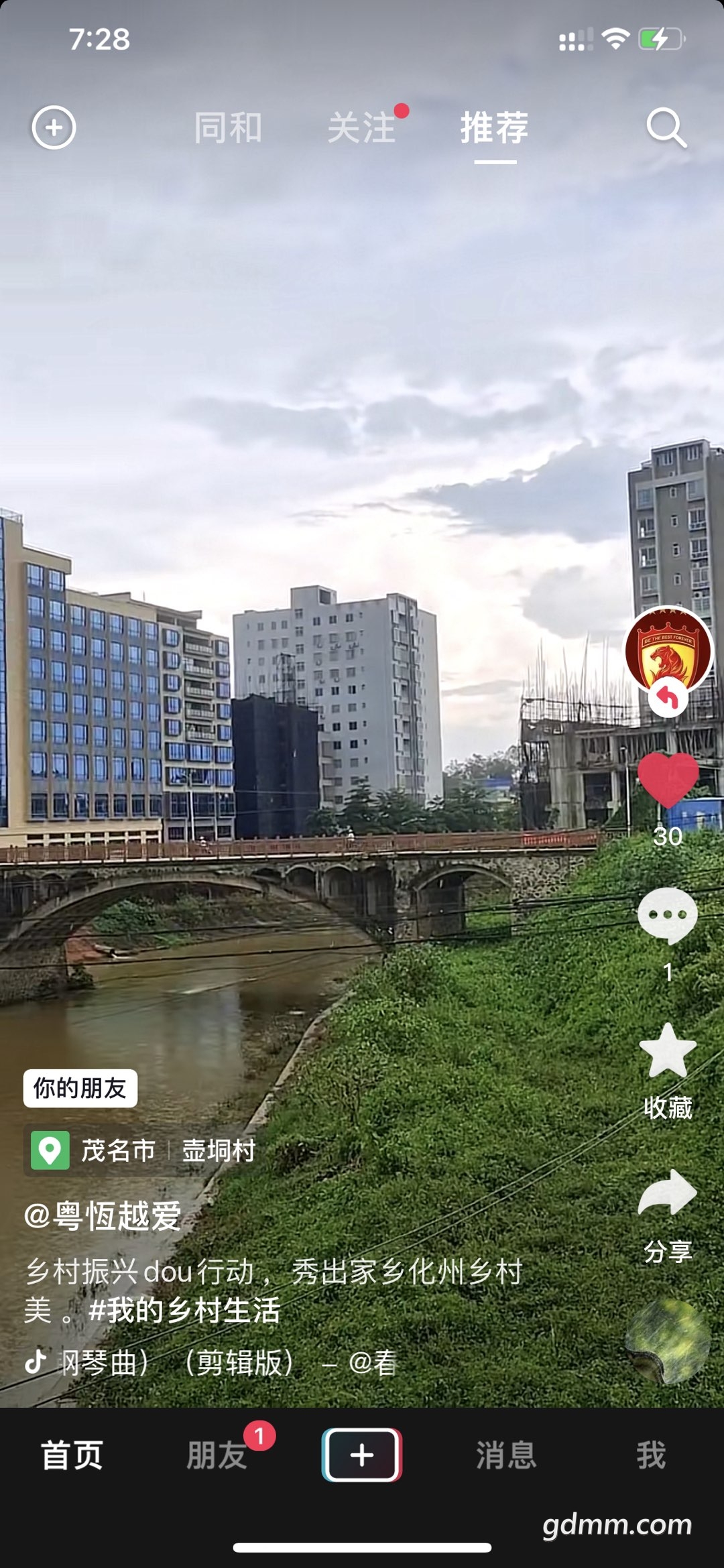Select the 推荐 tab

[495, 127]
